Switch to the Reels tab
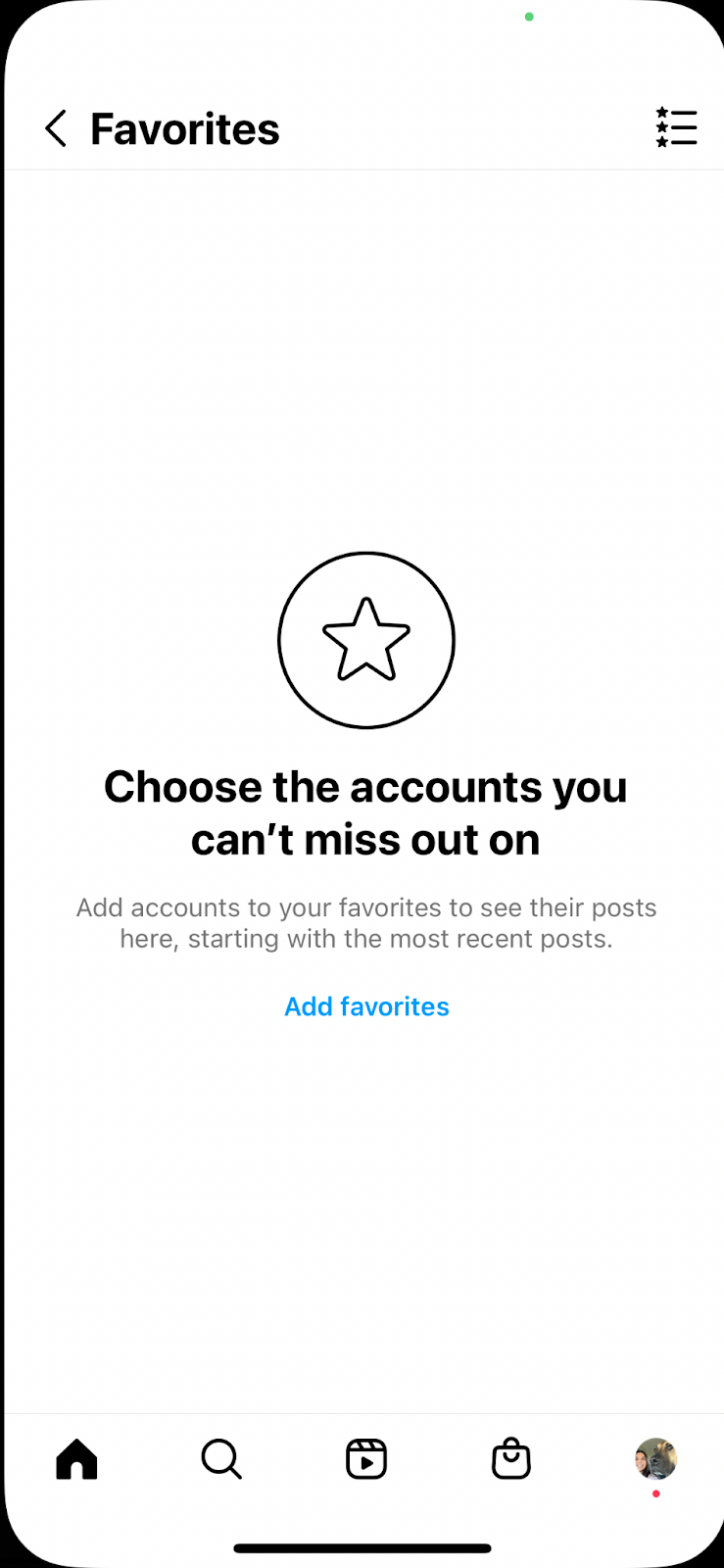The width and height of the screenshot is (724, 1568). 366,1459
